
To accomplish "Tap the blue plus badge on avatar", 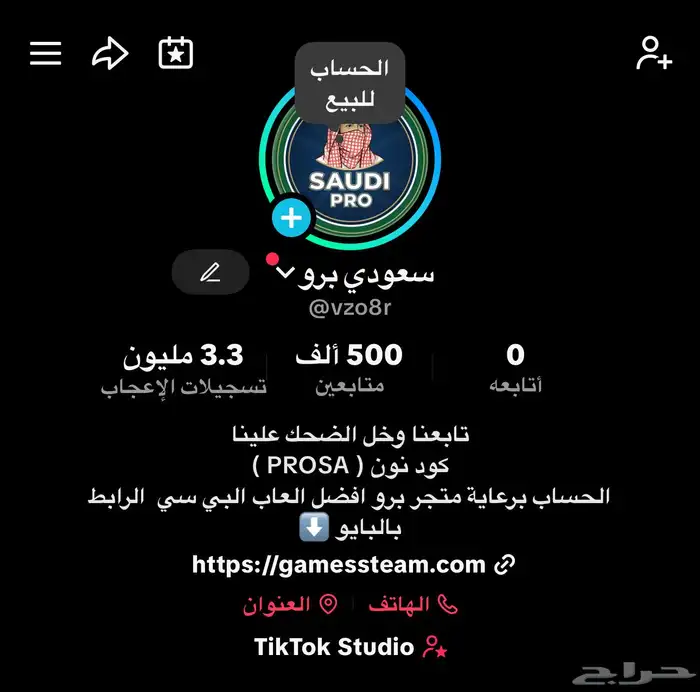I will point(291,217).
